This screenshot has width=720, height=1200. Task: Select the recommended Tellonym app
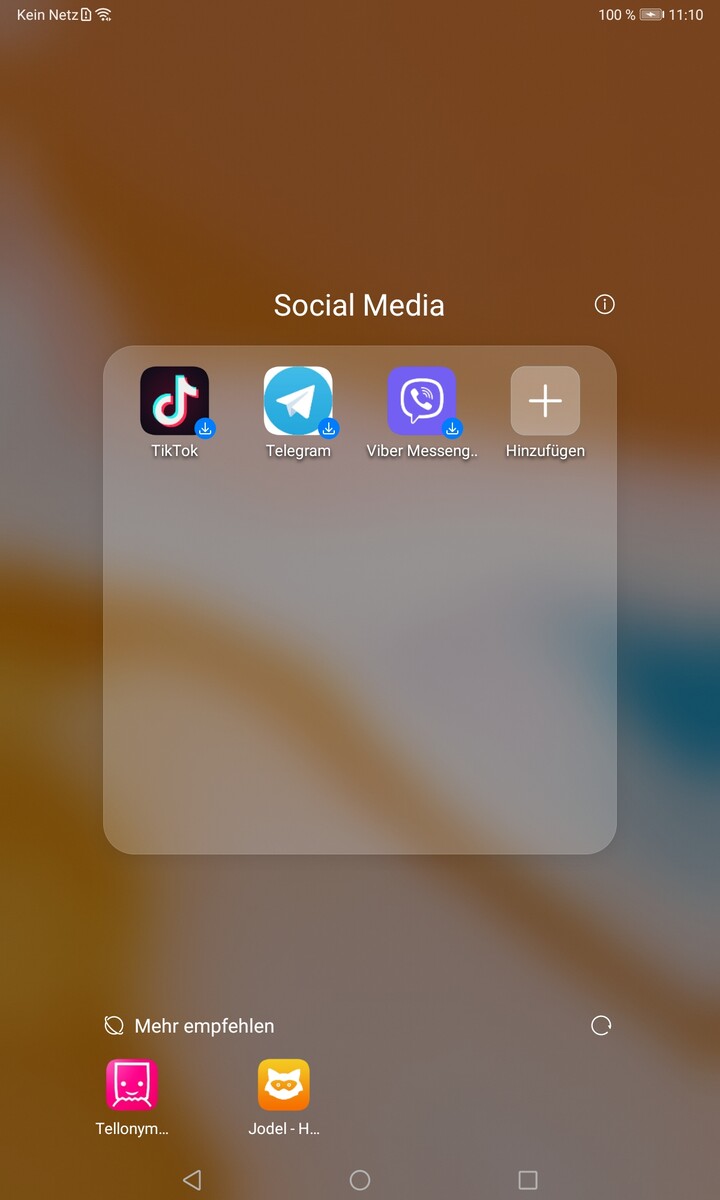pyautogui.click(x=132, y=1086)
